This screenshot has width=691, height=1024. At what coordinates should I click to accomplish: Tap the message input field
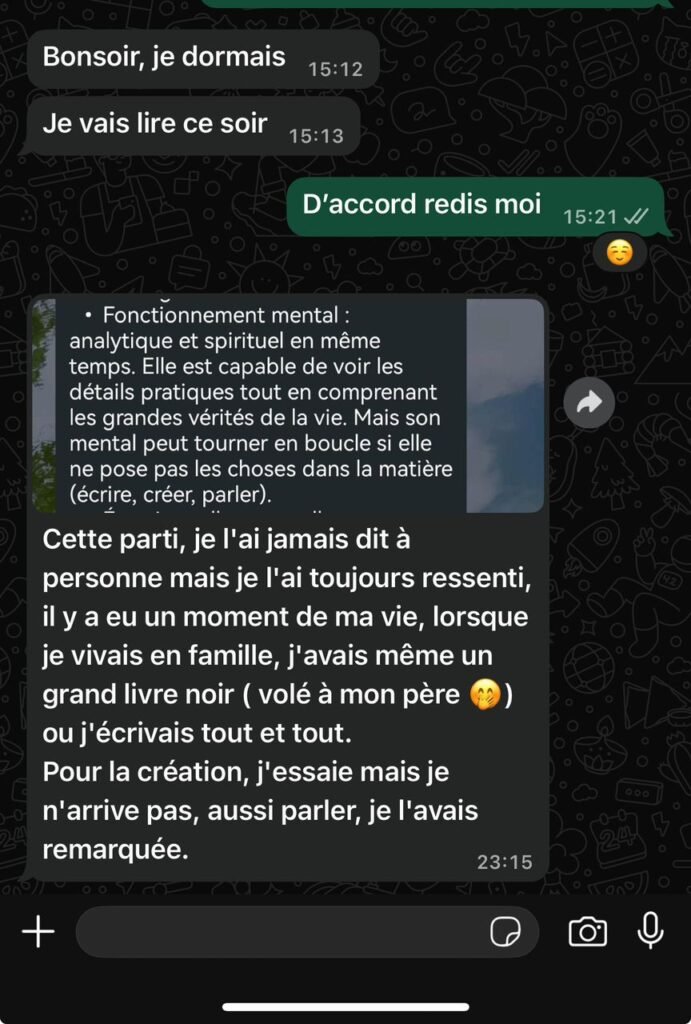click(x=280, y=932)
